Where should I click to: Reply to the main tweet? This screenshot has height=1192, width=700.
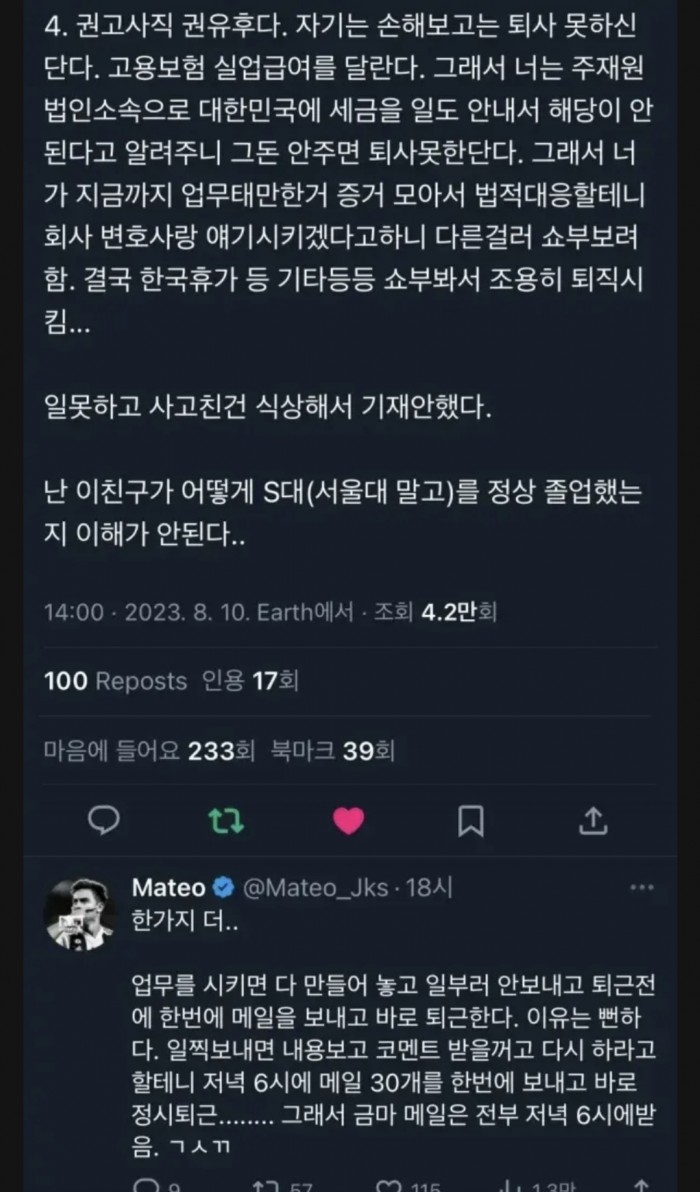[103, 821]
